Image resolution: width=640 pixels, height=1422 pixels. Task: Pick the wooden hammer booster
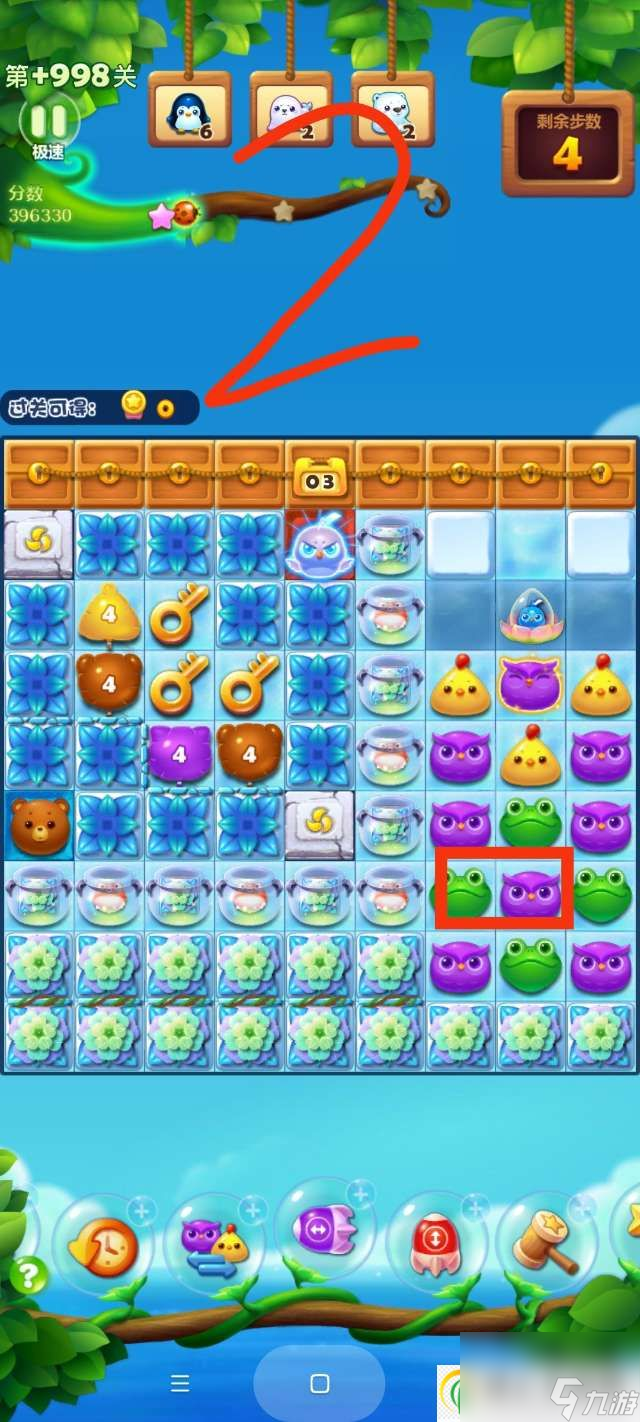point(545,1245)
